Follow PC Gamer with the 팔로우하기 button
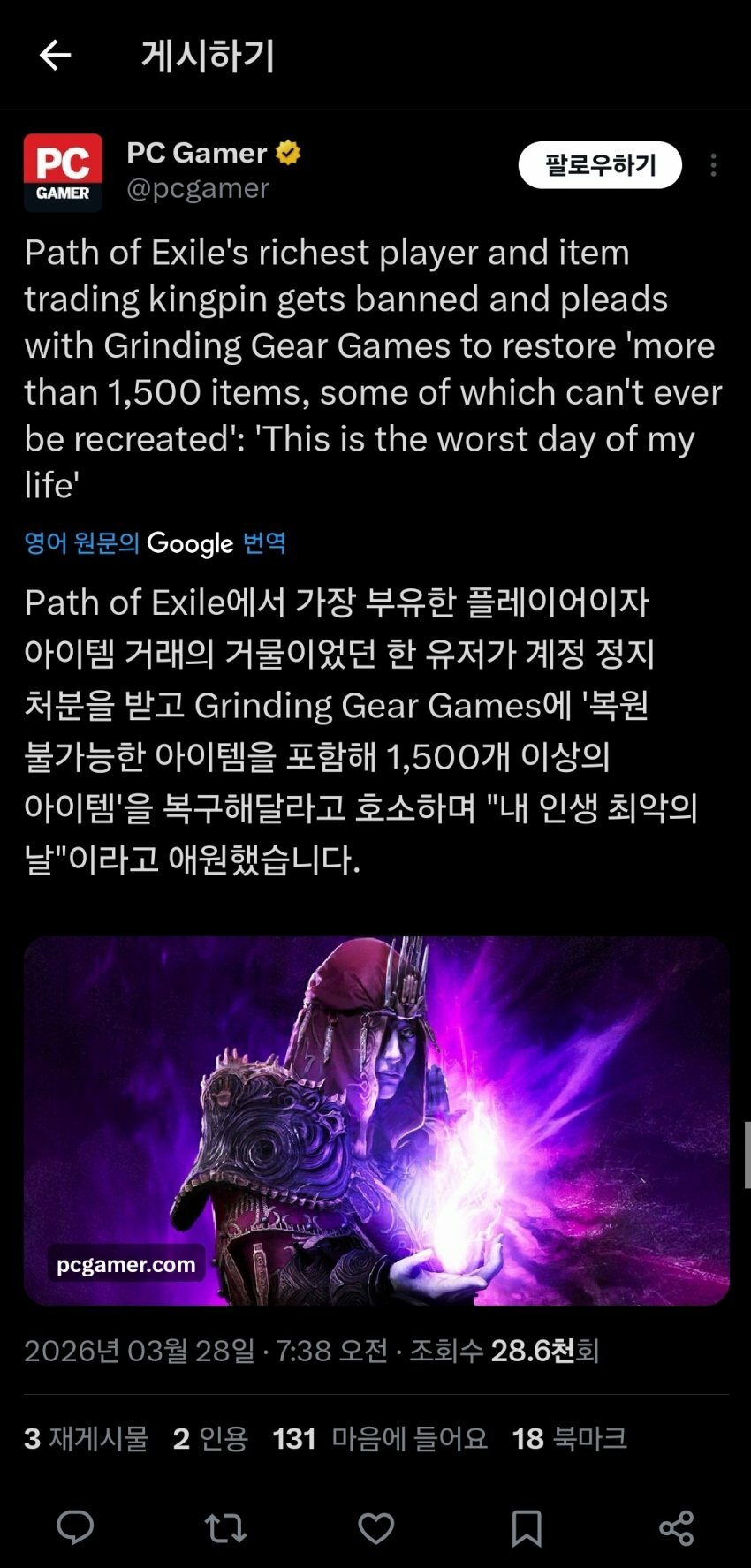Viewport: 751px width, 1568px height. pyautogui.click(x=600, y=165)
